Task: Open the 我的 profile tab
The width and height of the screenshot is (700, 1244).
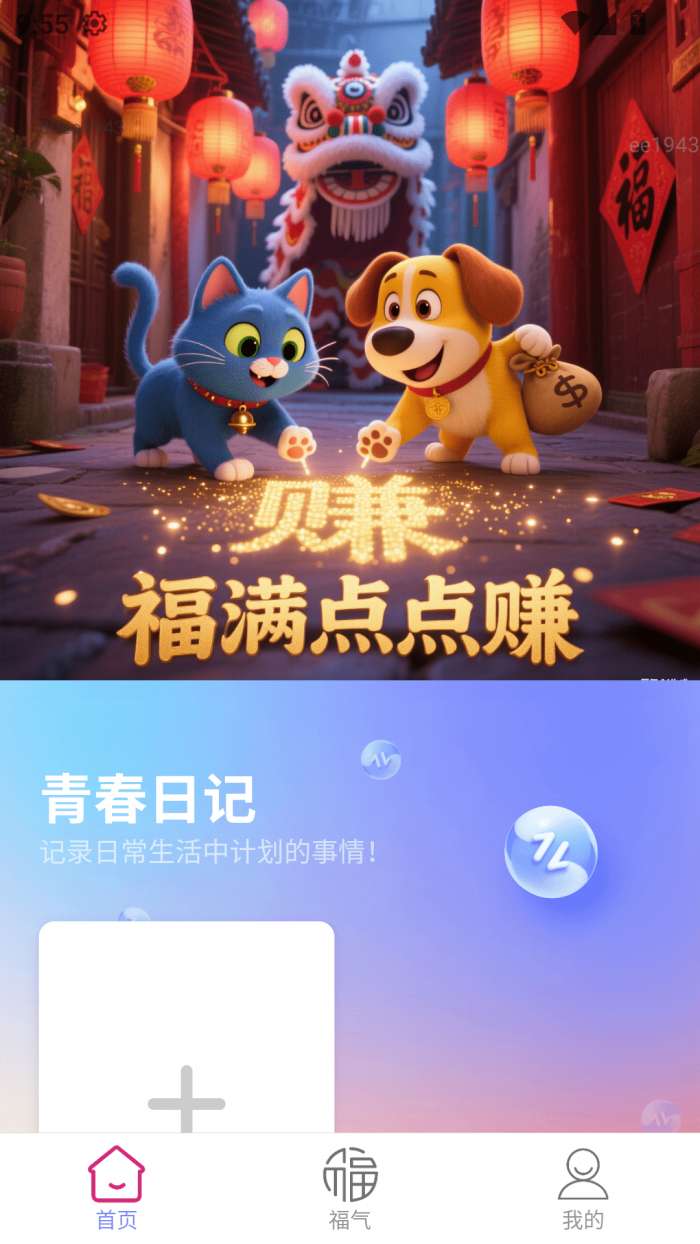Action: [583, 1188]
